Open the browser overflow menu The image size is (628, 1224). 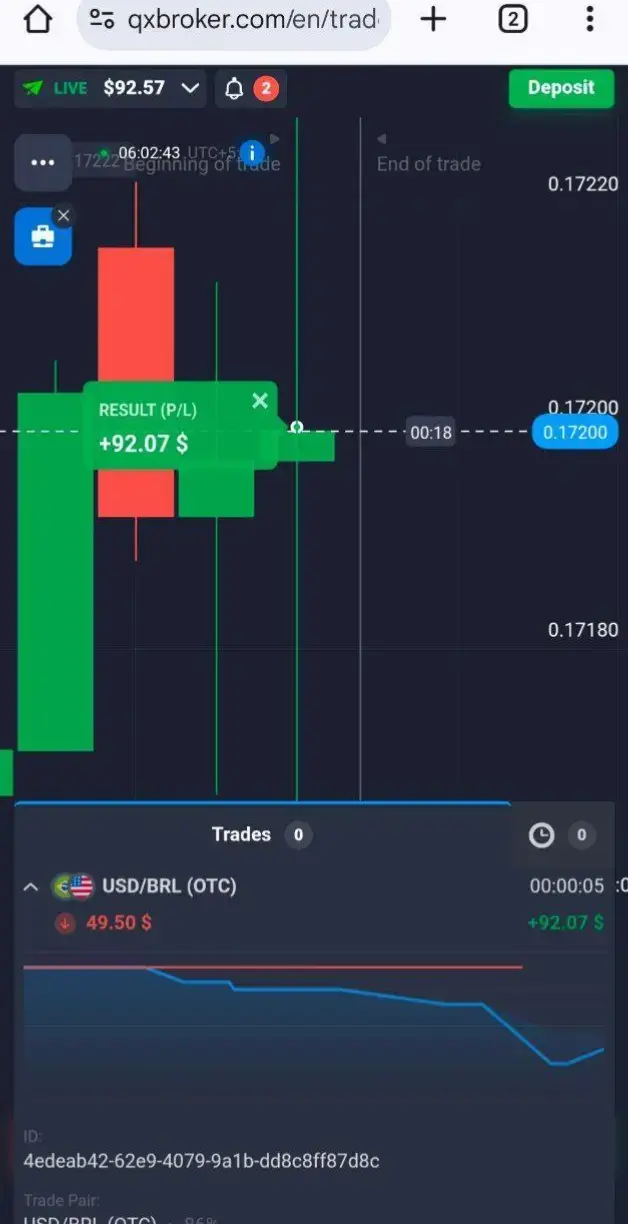(590, 19)
